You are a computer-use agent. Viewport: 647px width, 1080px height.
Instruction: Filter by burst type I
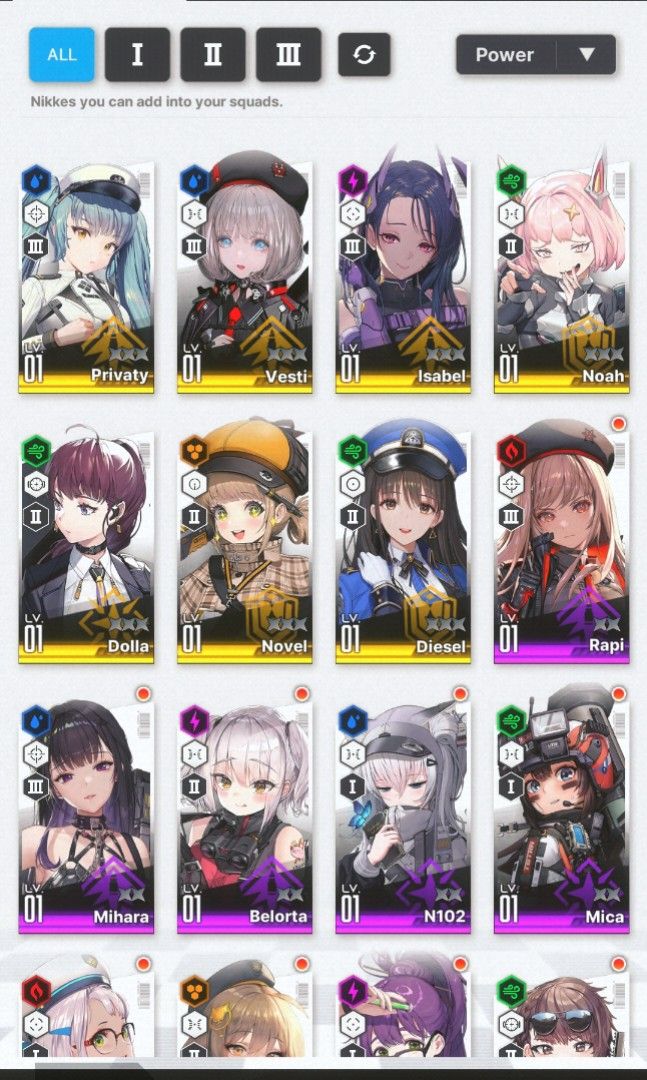(137, 54)
